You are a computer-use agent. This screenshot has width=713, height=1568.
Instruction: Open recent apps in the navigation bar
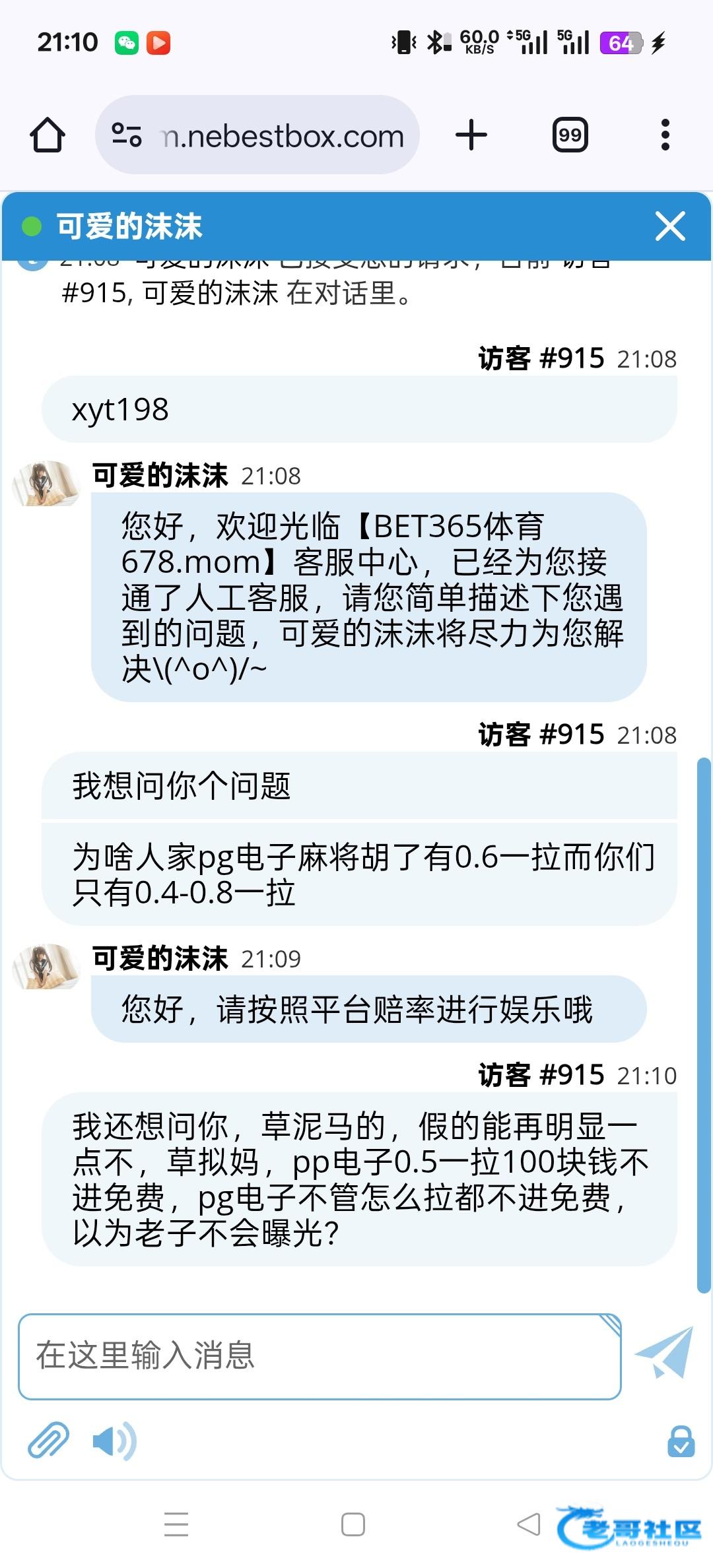point(176,1524)
